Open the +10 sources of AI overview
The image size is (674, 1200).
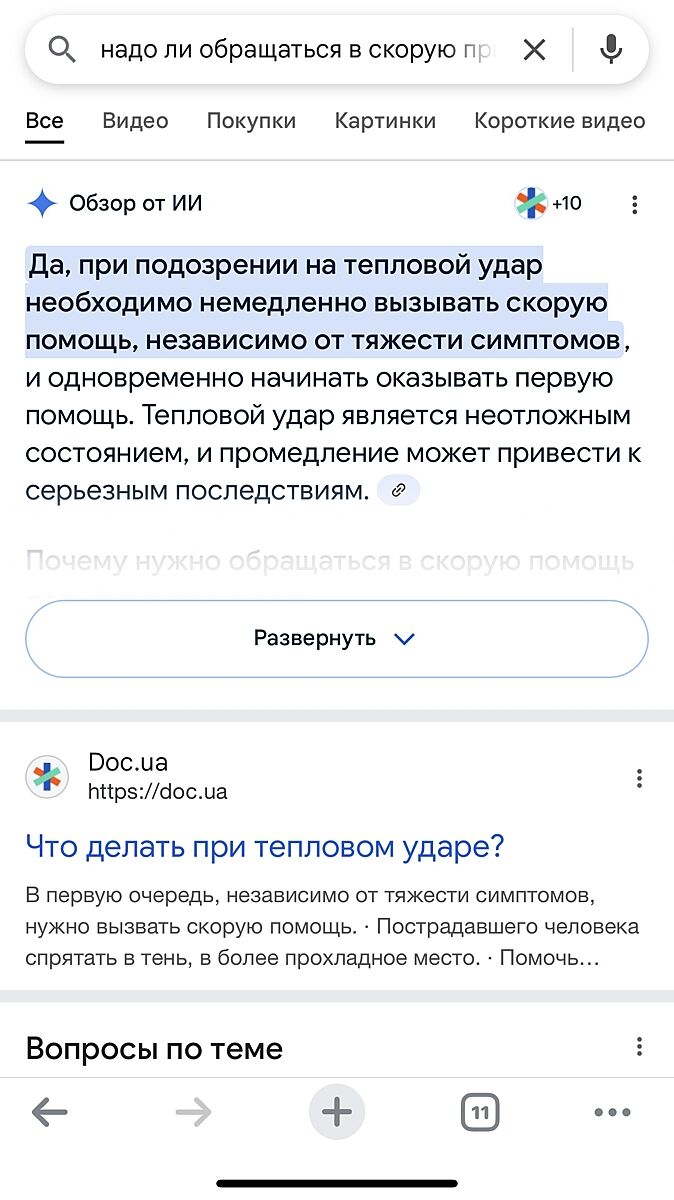[x=548, y=204]
